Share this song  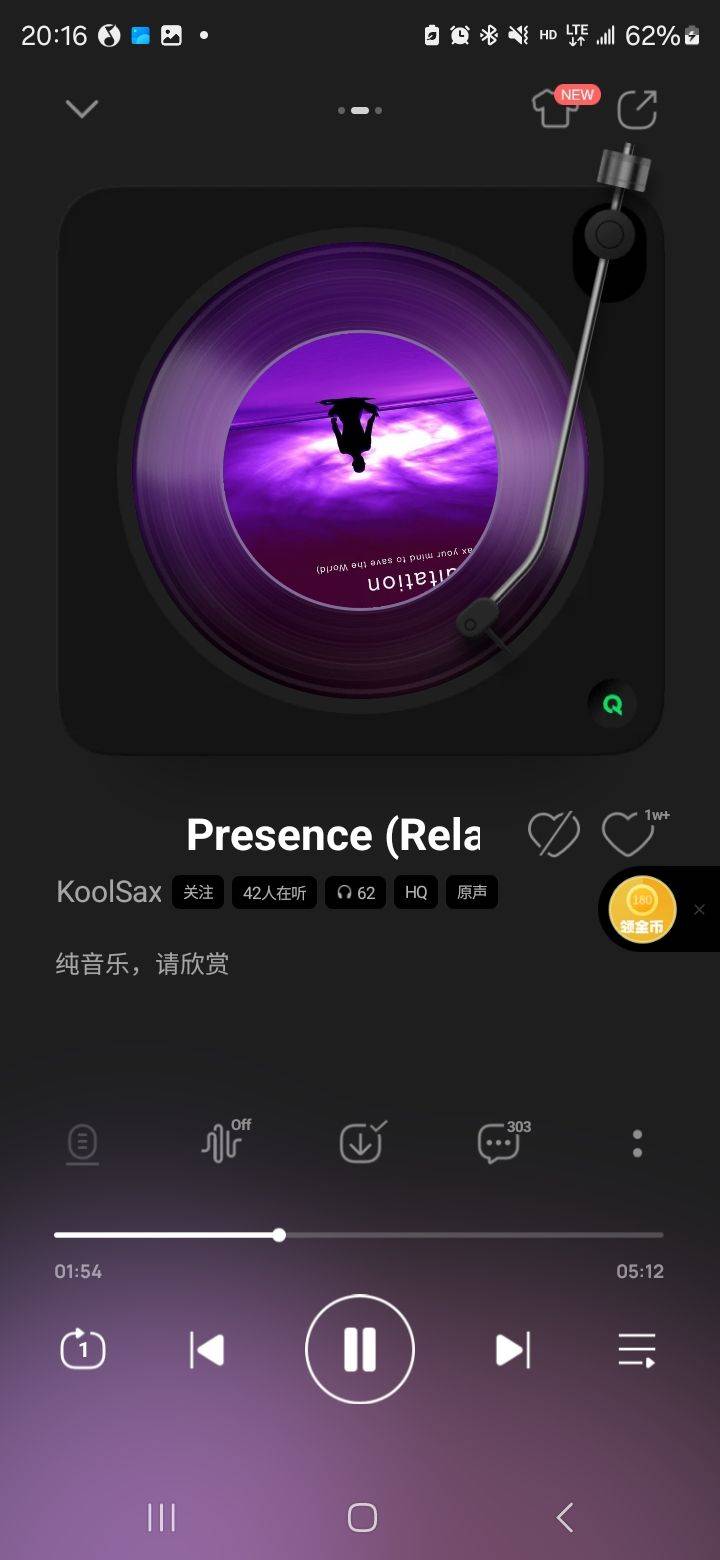637,109
